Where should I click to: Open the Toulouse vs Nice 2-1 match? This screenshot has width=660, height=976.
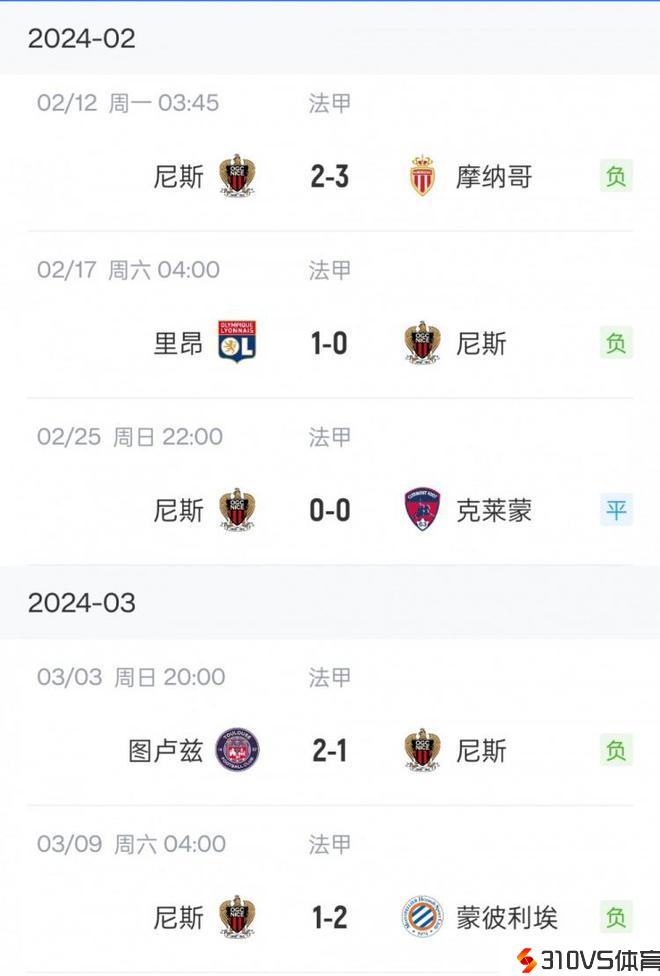(329, 751)
